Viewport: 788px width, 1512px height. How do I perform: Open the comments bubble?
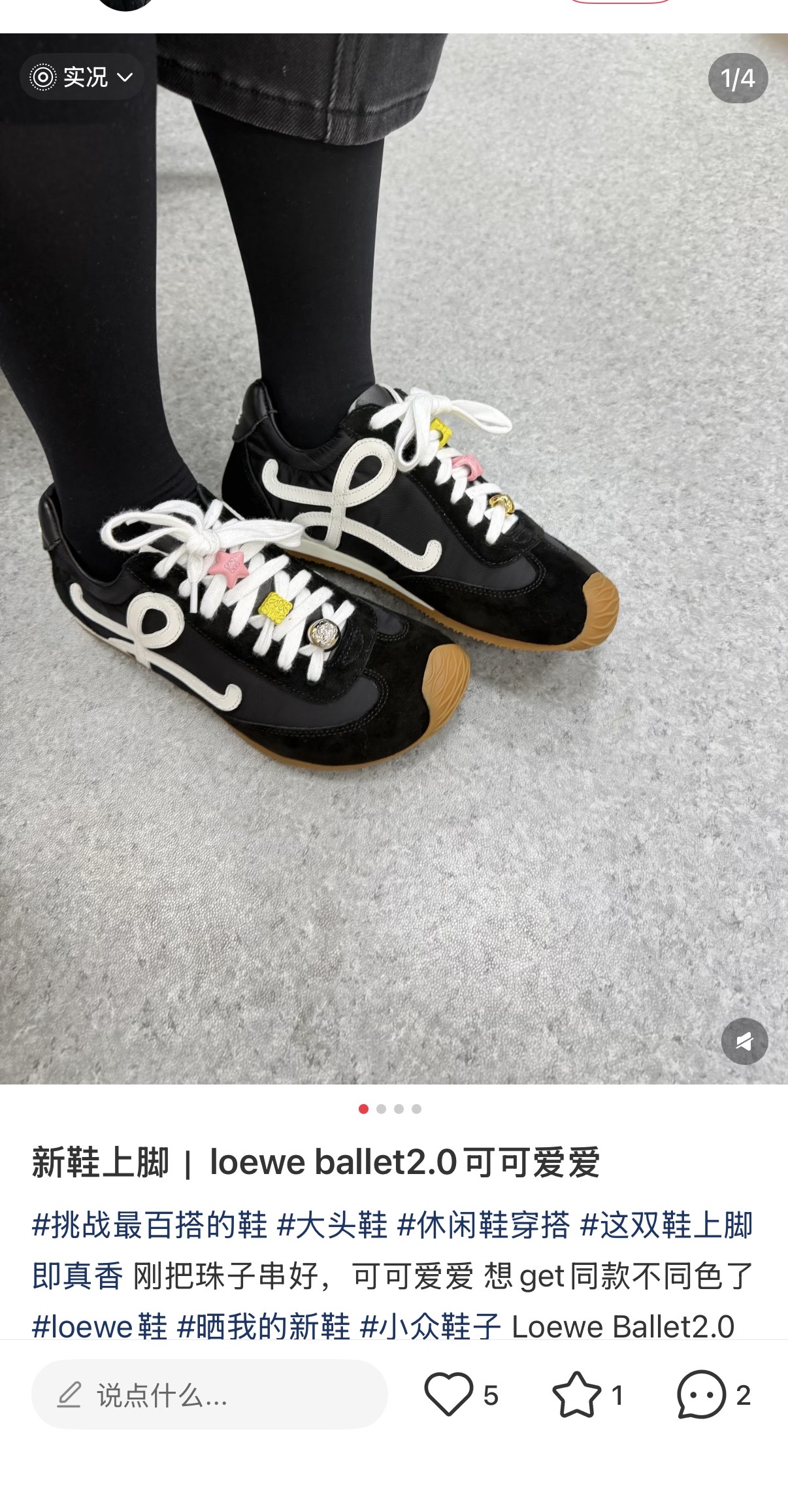(701, 1394)
